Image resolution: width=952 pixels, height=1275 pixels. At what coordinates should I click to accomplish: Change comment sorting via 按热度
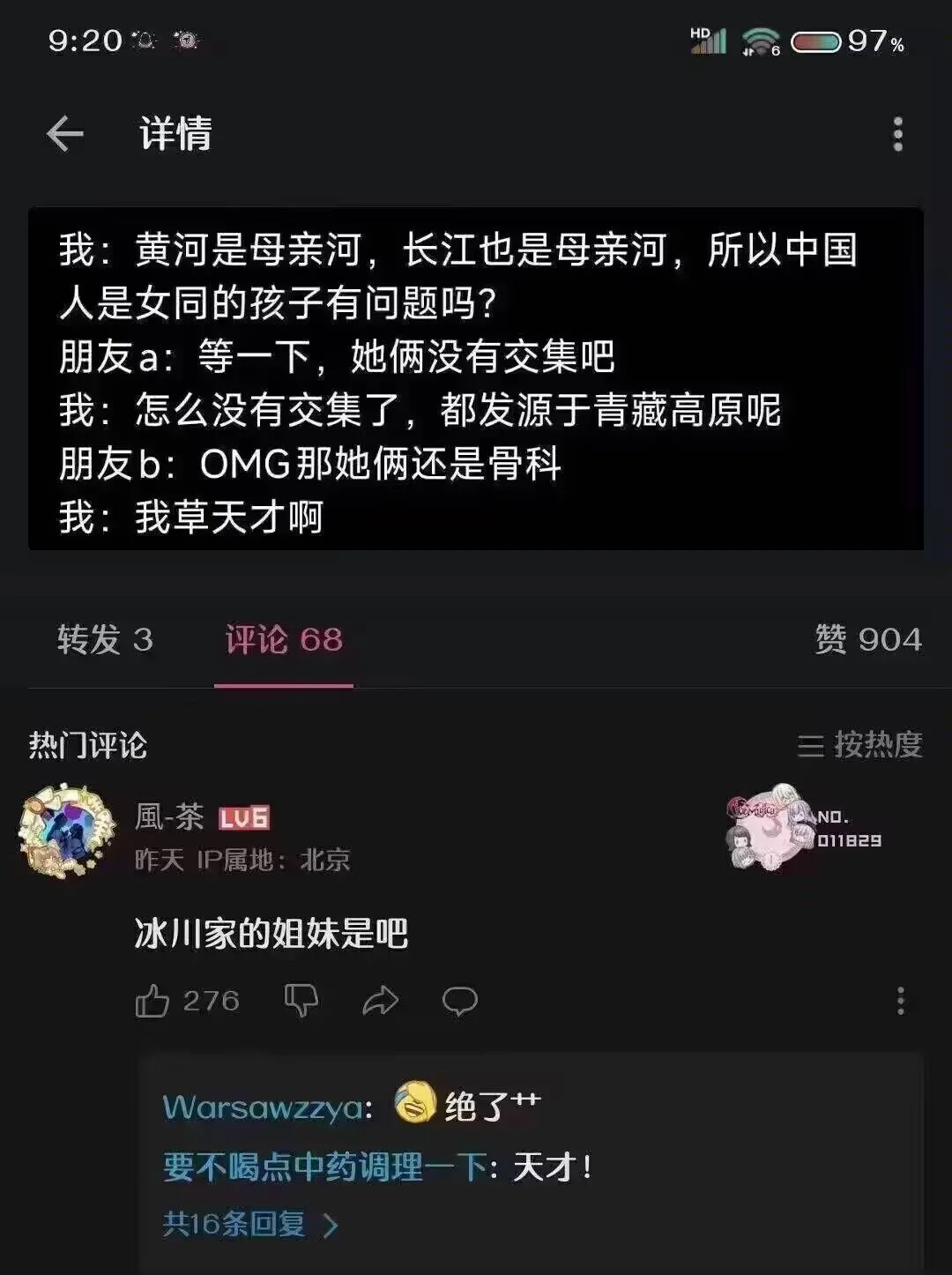(859, 745)
